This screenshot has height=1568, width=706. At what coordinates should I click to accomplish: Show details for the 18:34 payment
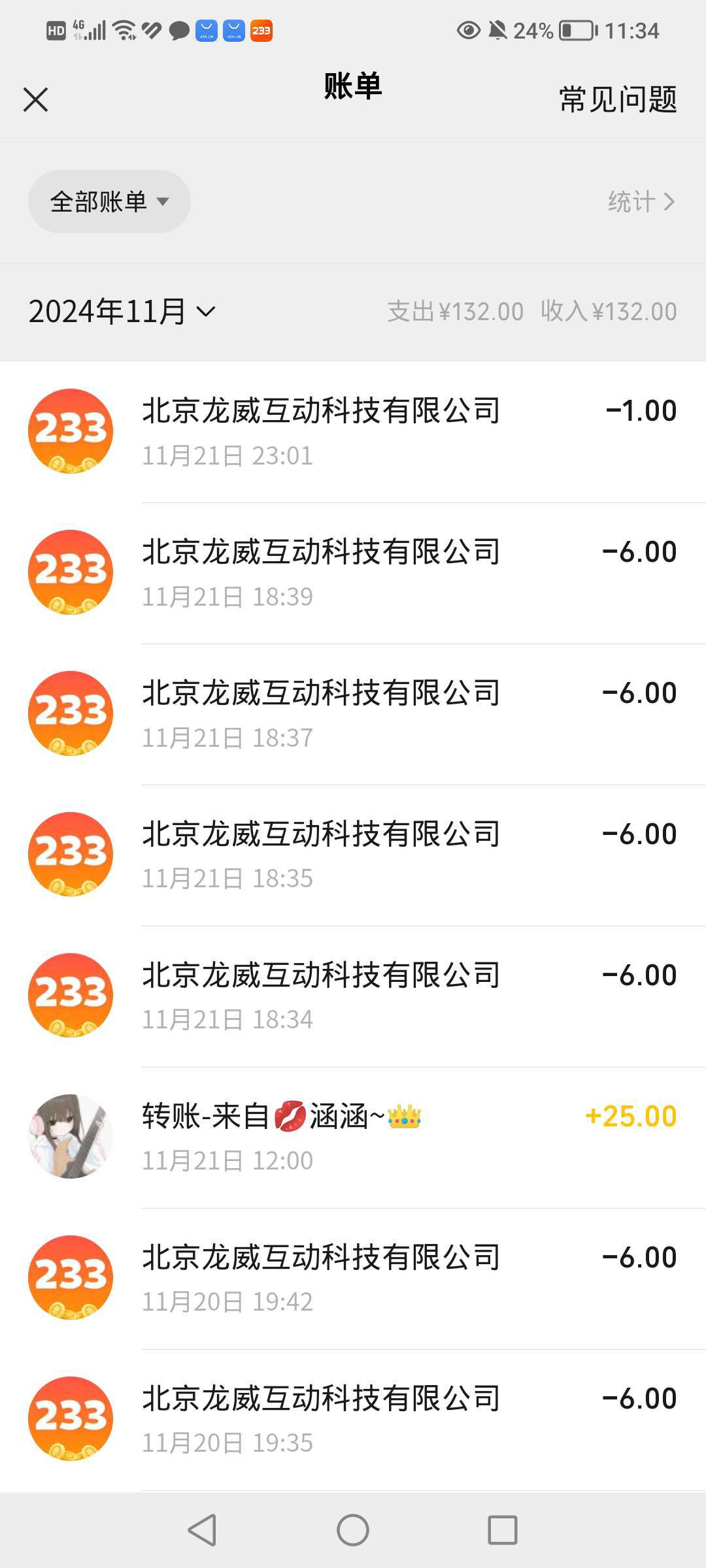pos(353,996)
